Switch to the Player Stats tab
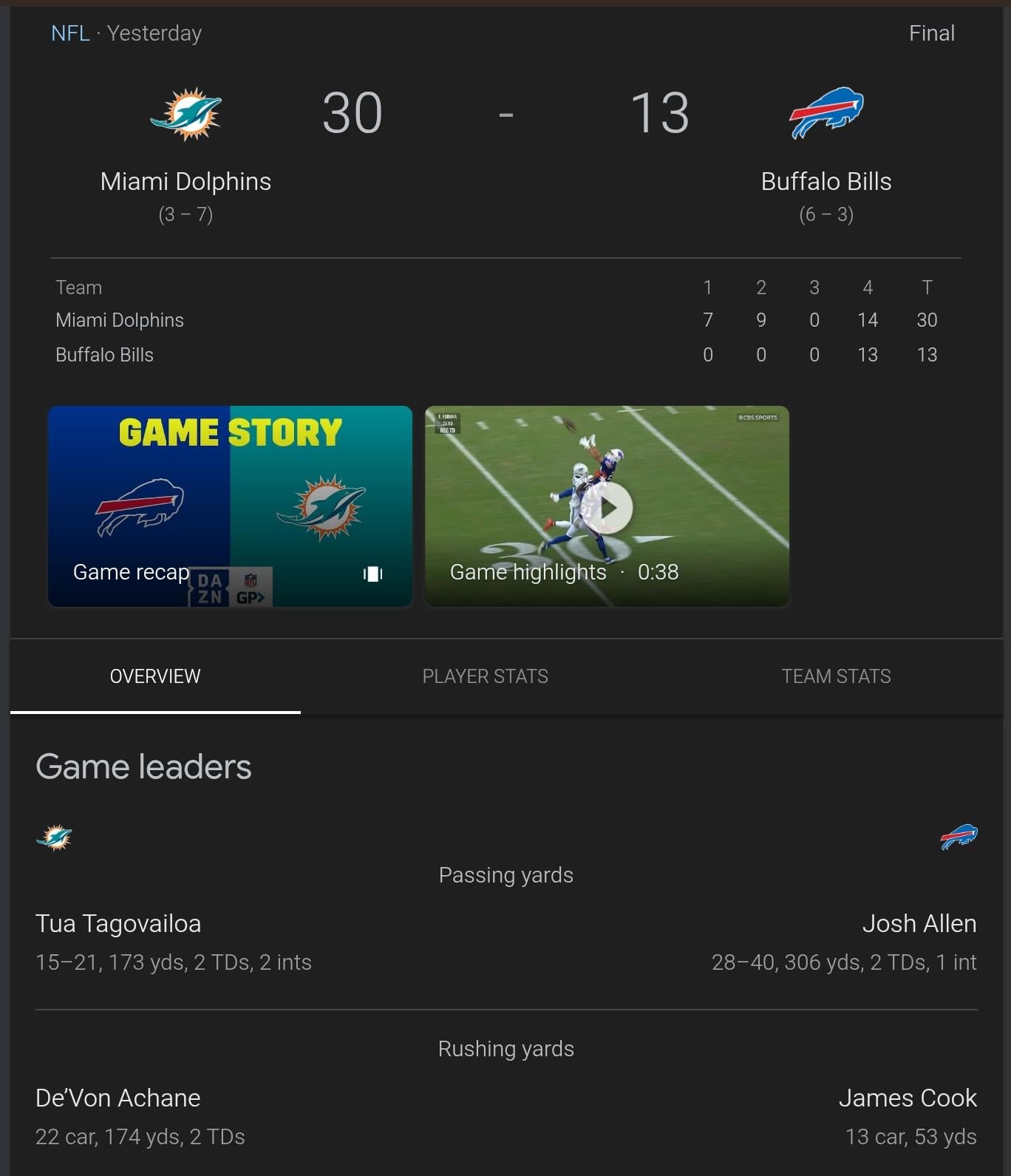Viewport: 1011px width, 1176px height. tap(485, 676)
